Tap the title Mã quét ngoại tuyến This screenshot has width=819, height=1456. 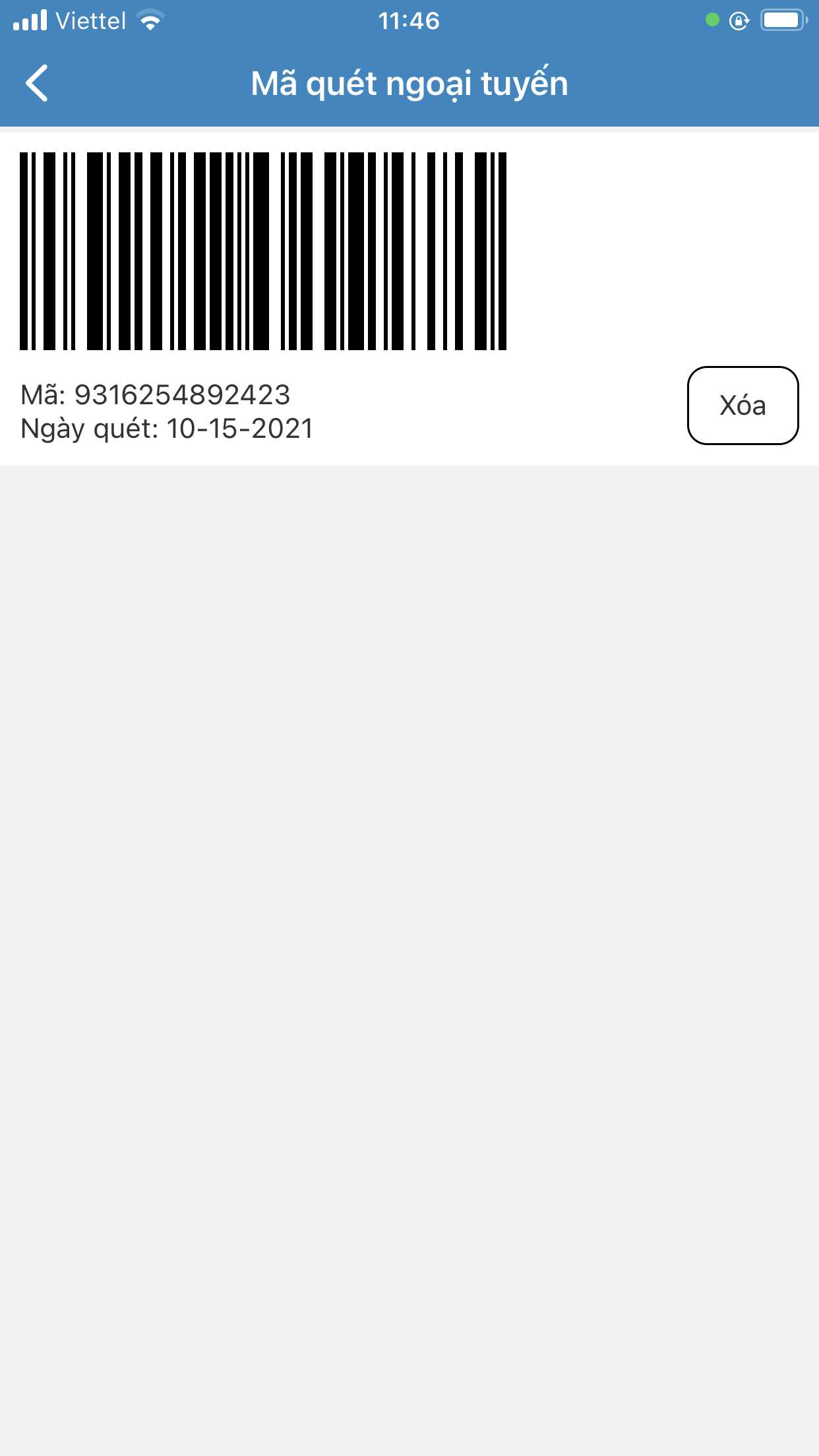[x=409, y=83]
